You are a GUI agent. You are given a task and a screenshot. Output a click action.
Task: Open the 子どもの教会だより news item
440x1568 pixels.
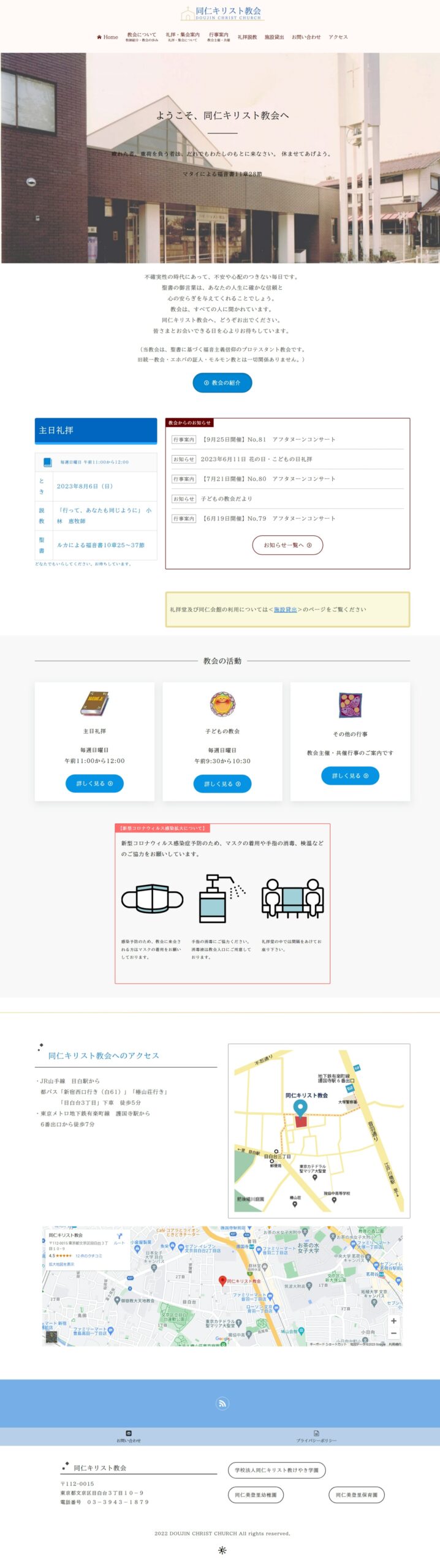[226, 499]
